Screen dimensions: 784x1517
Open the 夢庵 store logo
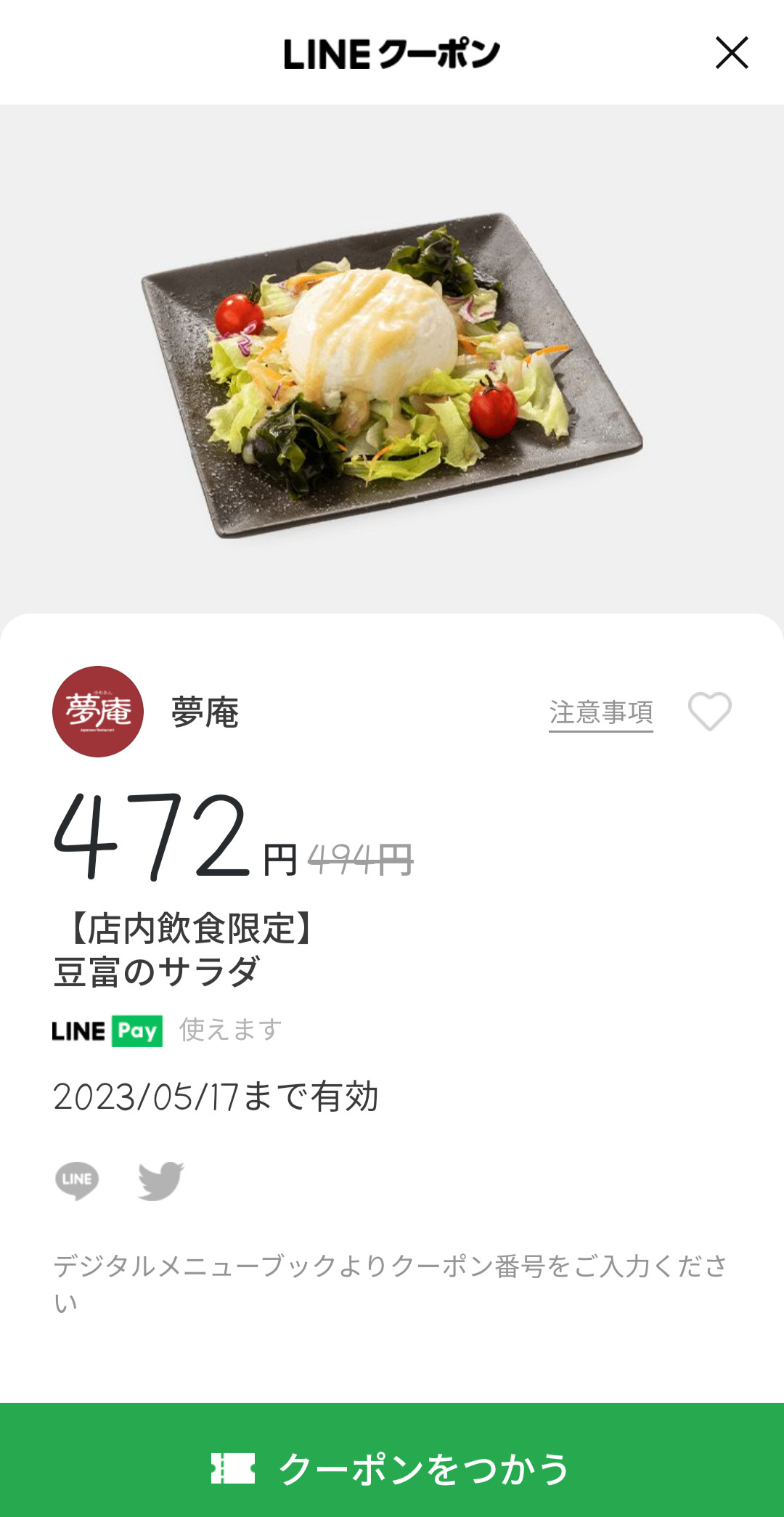pyautogui.click(x=98, y=712)
